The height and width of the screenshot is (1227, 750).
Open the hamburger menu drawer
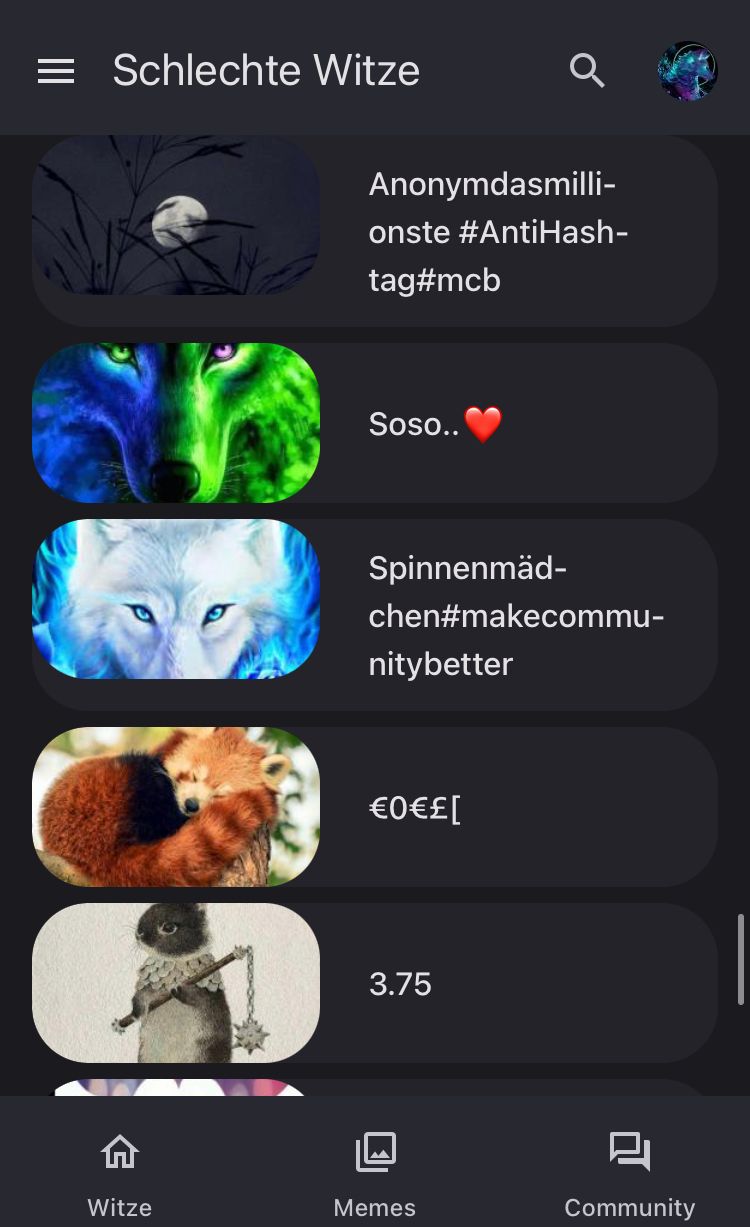pyautogui.click(x=56, y=71)
